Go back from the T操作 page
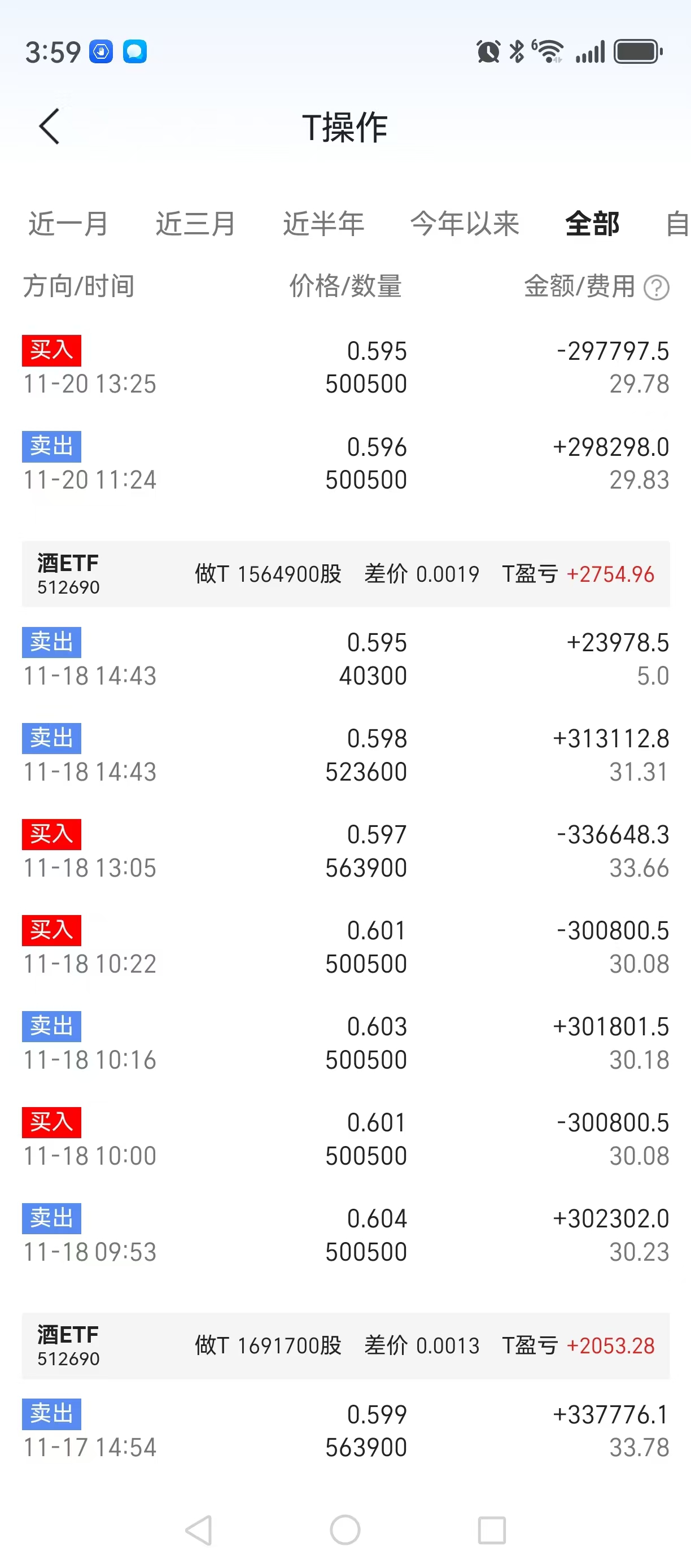 pyautogui.click(x=49, y=127)
